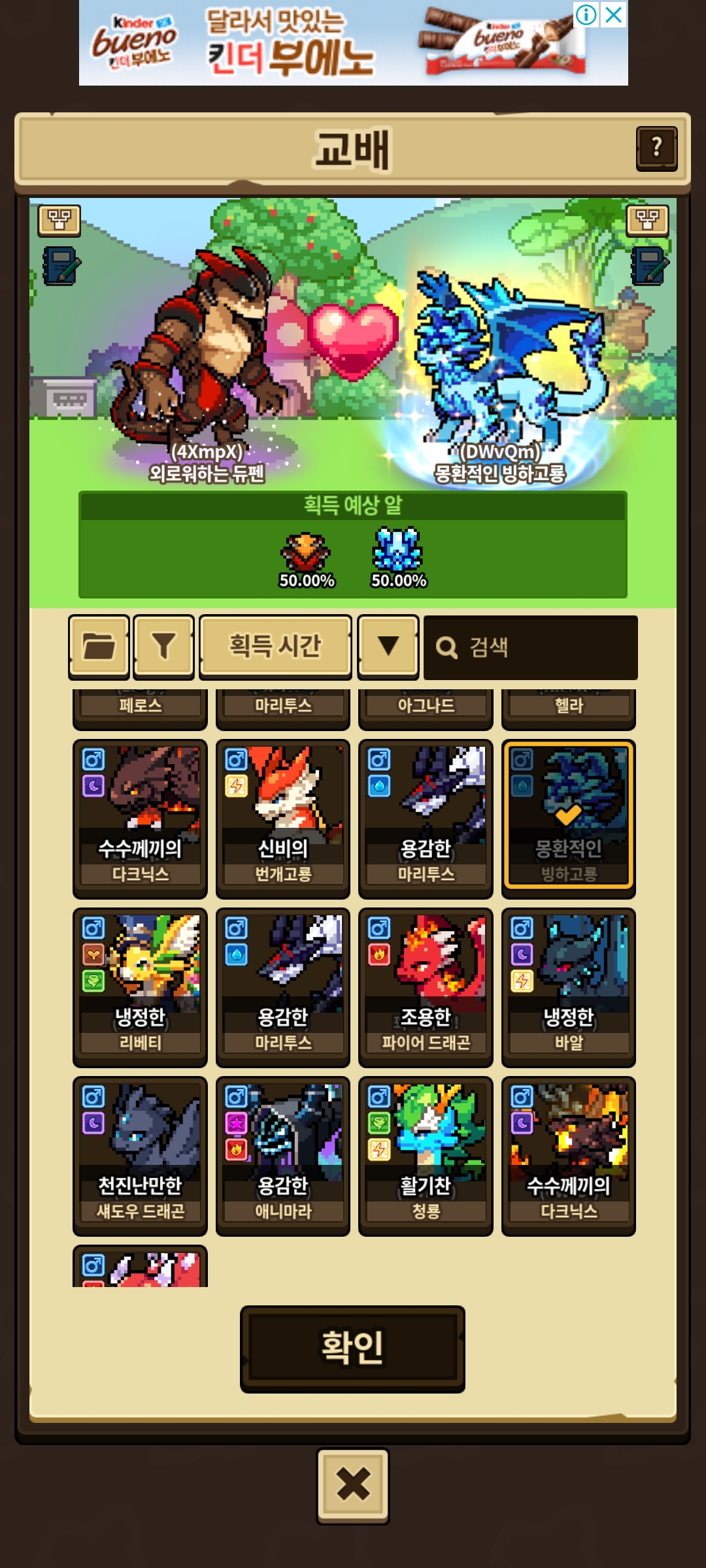Close the Kinder Bueno ad

coord(614,14)
